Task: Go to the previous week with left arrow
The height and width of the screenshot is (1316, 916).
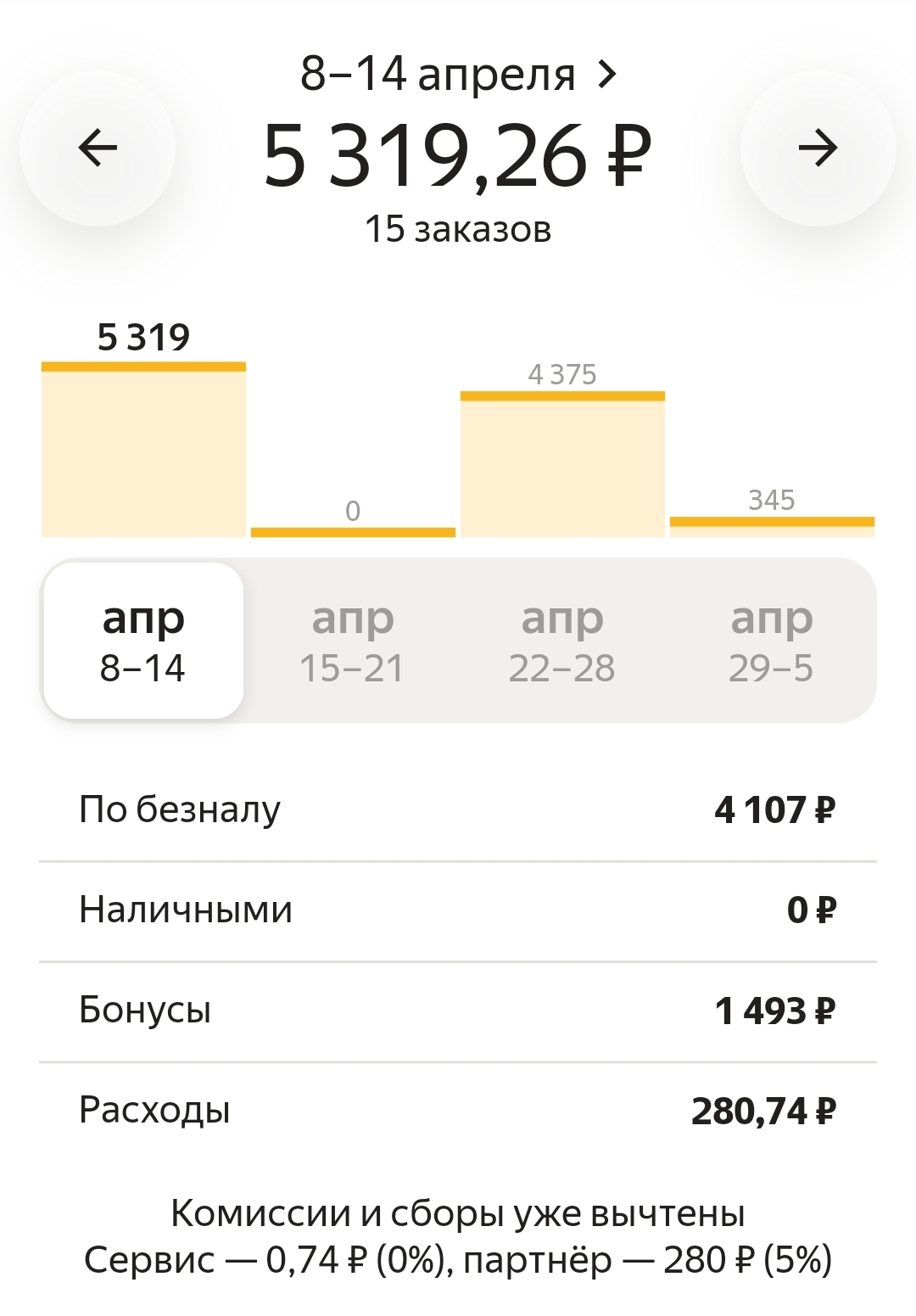Action: coord(98,148)
